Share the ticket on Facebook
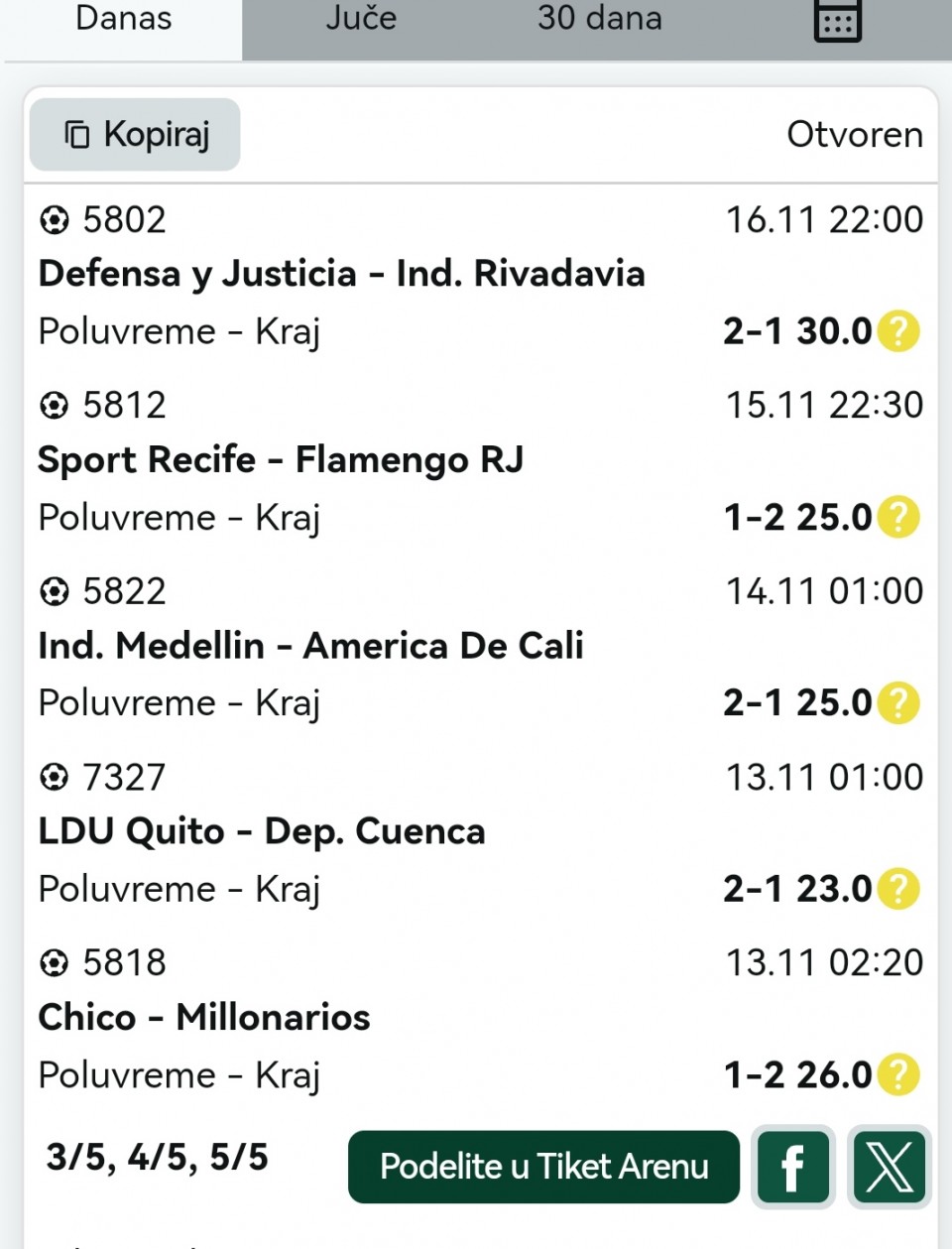This screenshot has width=952, height=1249. point(792,1167)
